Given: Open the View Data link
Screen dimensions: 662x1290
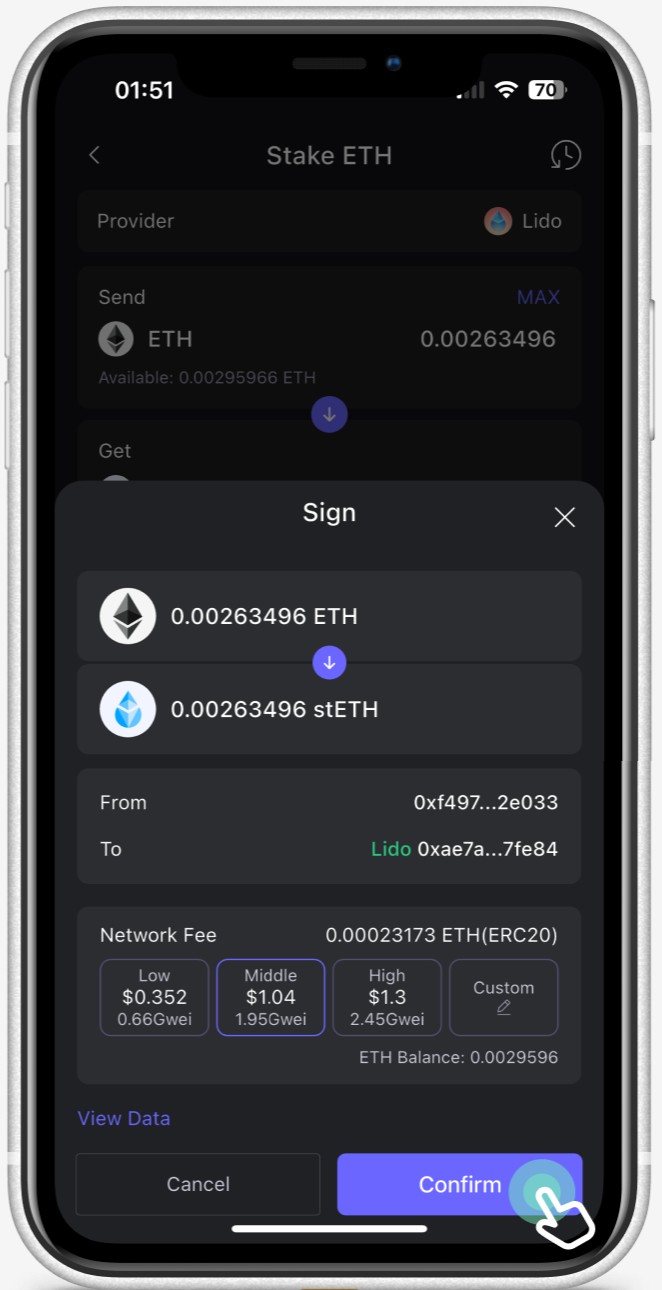Looking at the screenshot, I should point(124,1118).
